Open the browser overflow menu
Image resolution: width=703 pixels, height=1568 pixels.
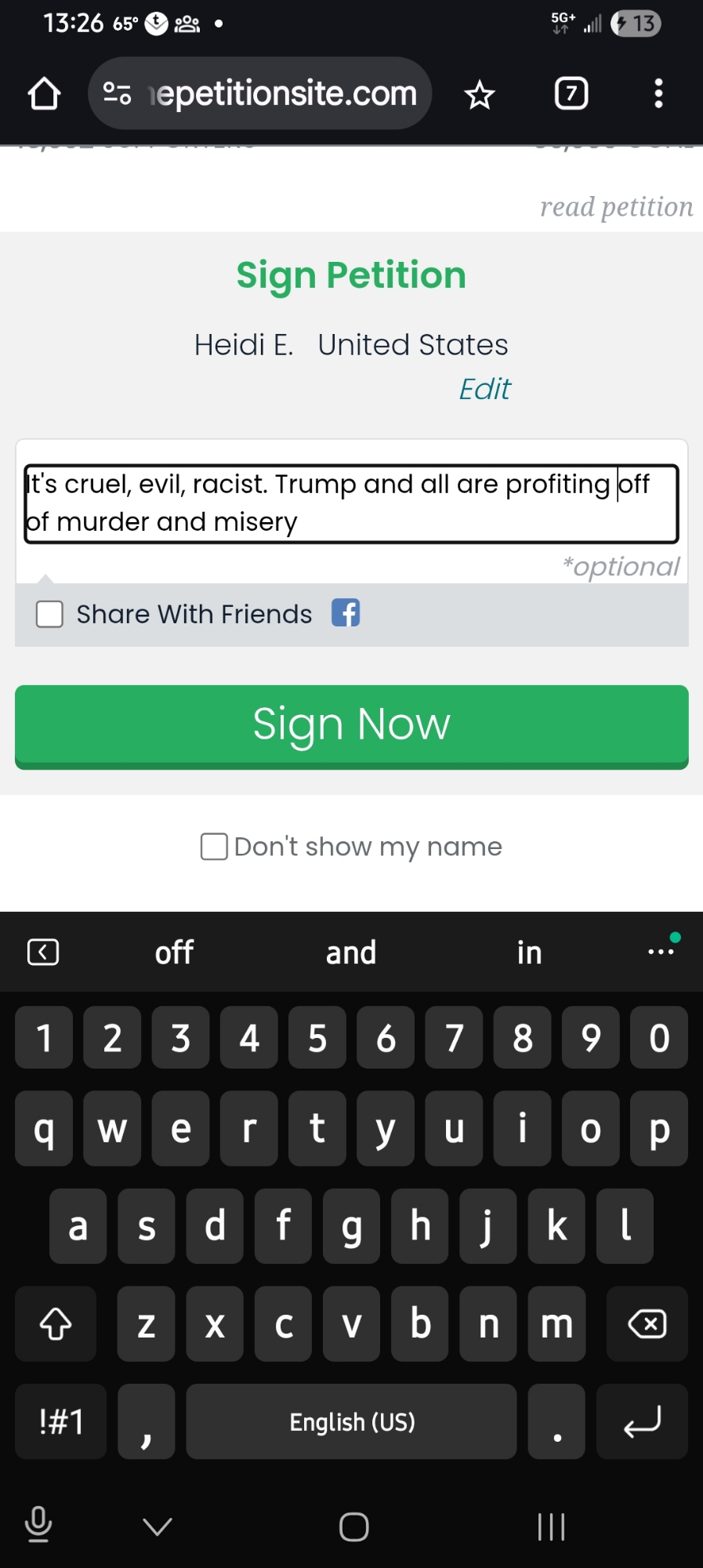658,94
